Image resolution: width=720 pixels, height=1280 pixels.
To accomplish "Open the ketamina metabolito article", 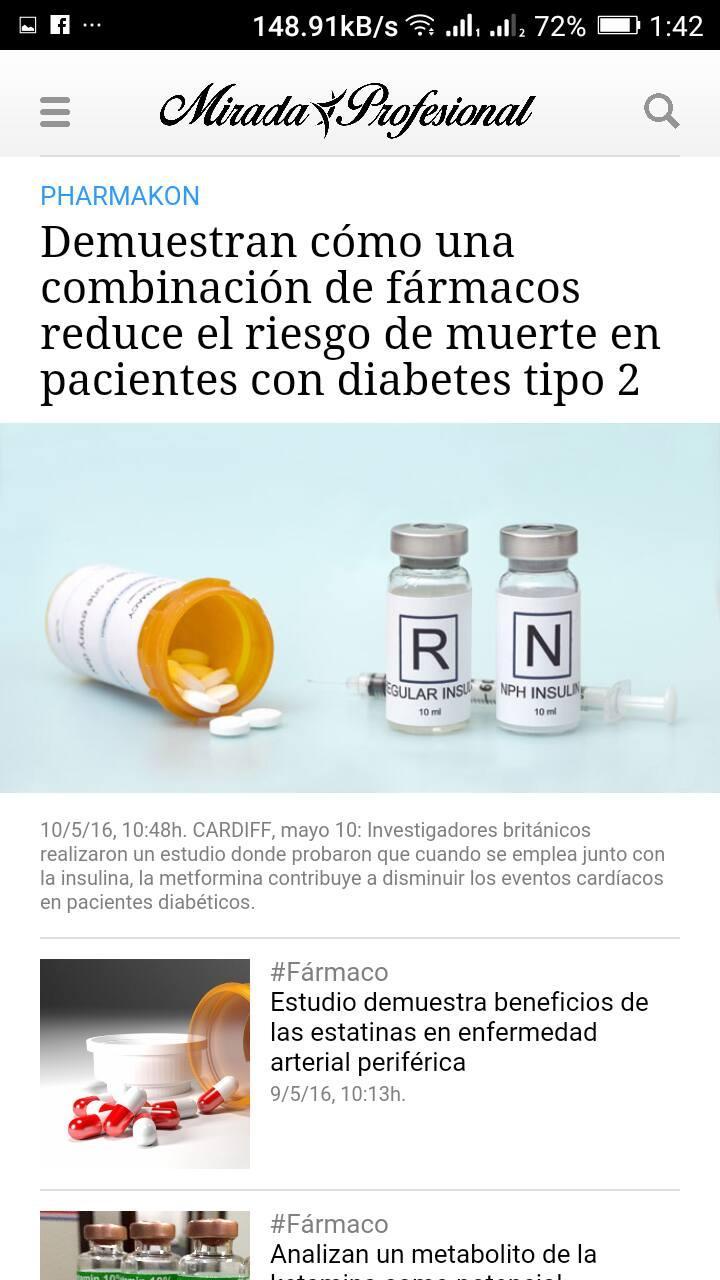I will tap(433, 1255).
